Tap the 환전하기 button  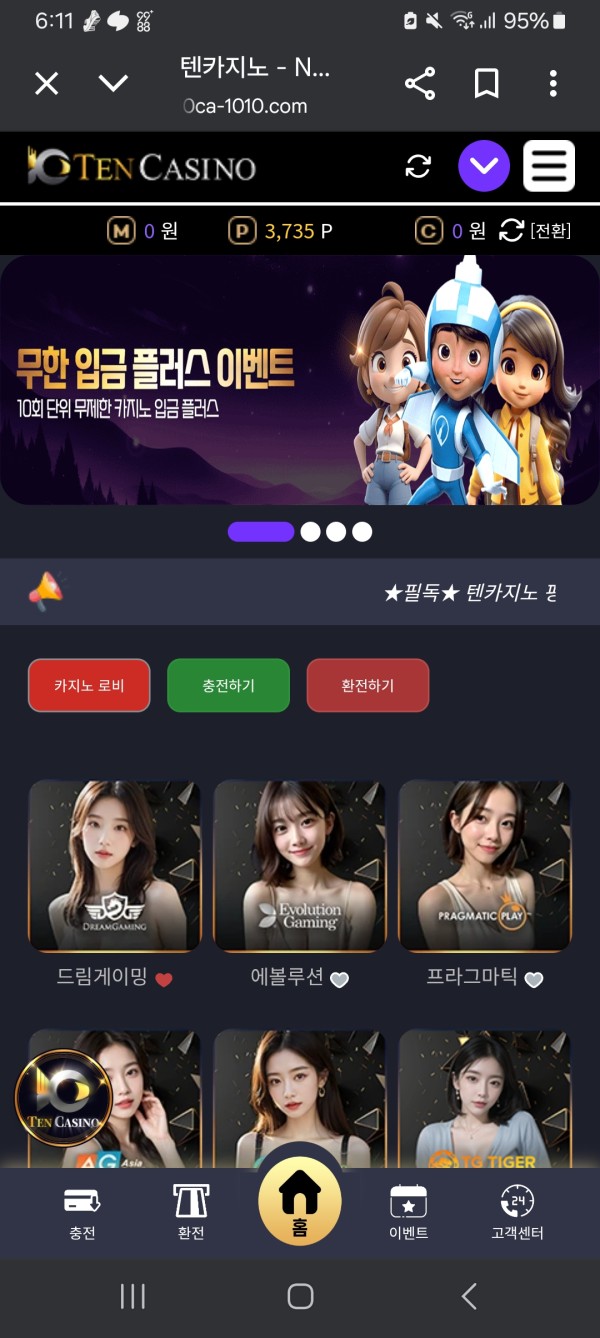pos(367,685)
